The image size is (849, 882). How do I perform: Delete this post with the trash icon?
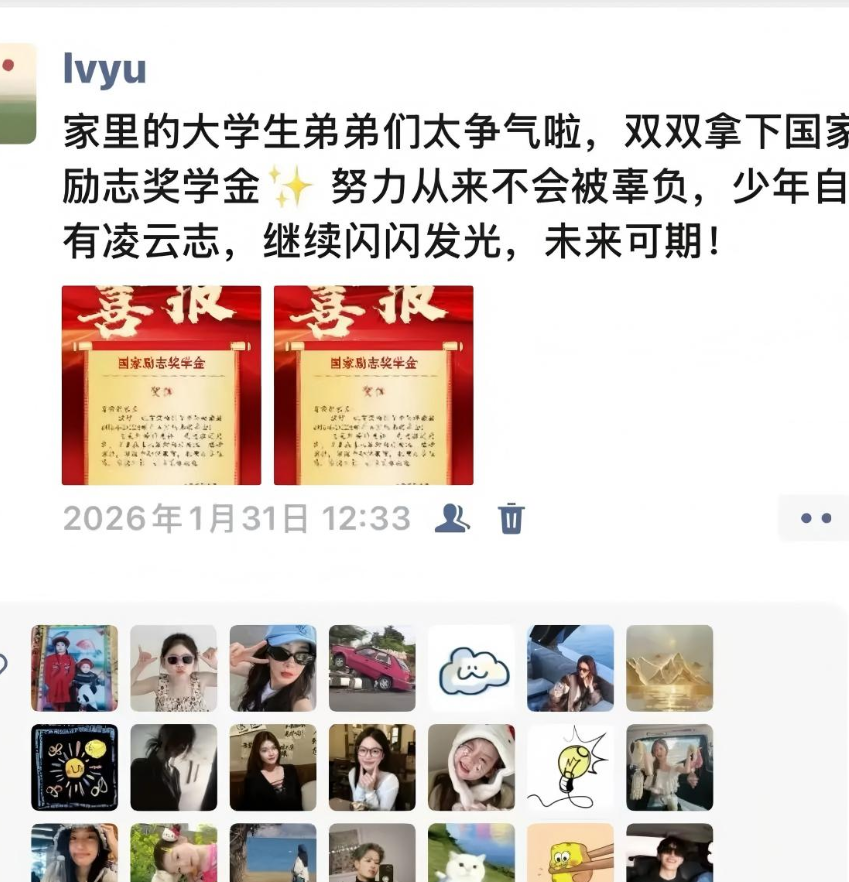[511, 518]
